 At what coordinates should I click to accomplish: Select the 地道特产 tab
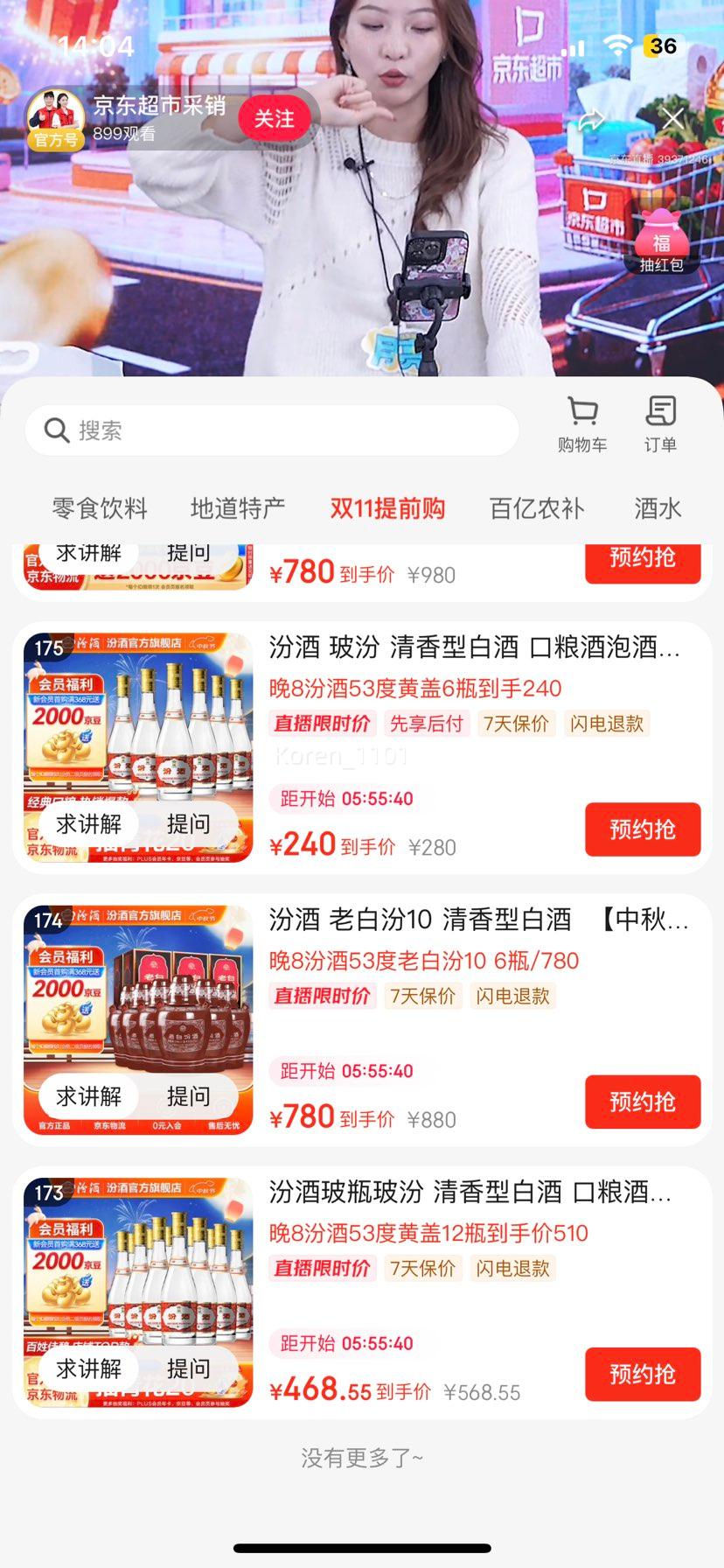238,508
